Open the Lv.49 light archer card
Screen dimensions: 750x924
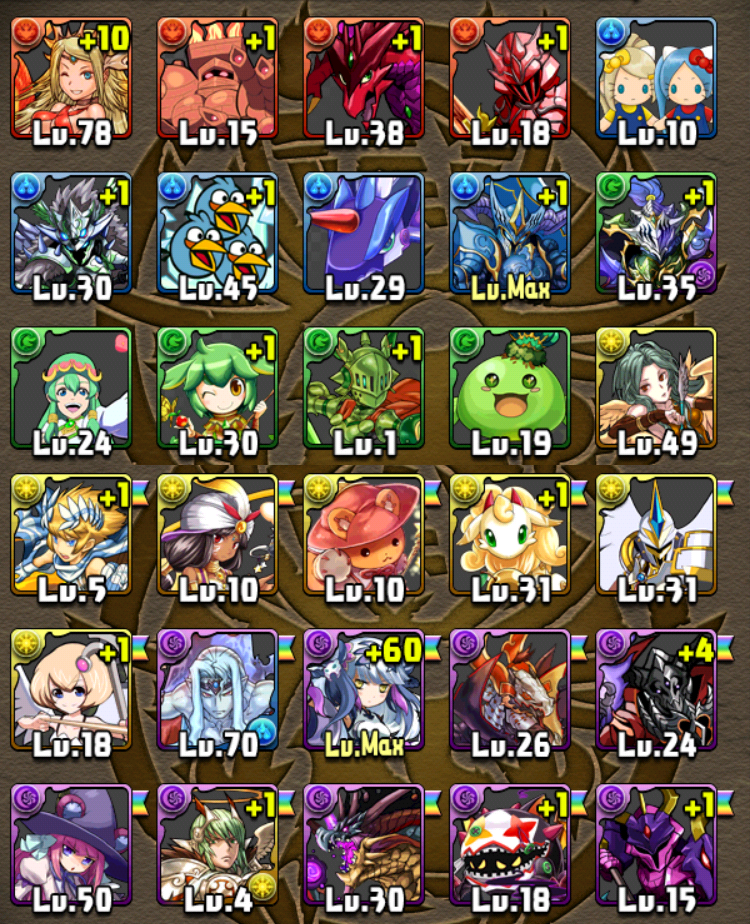click(x=656, y=388)
